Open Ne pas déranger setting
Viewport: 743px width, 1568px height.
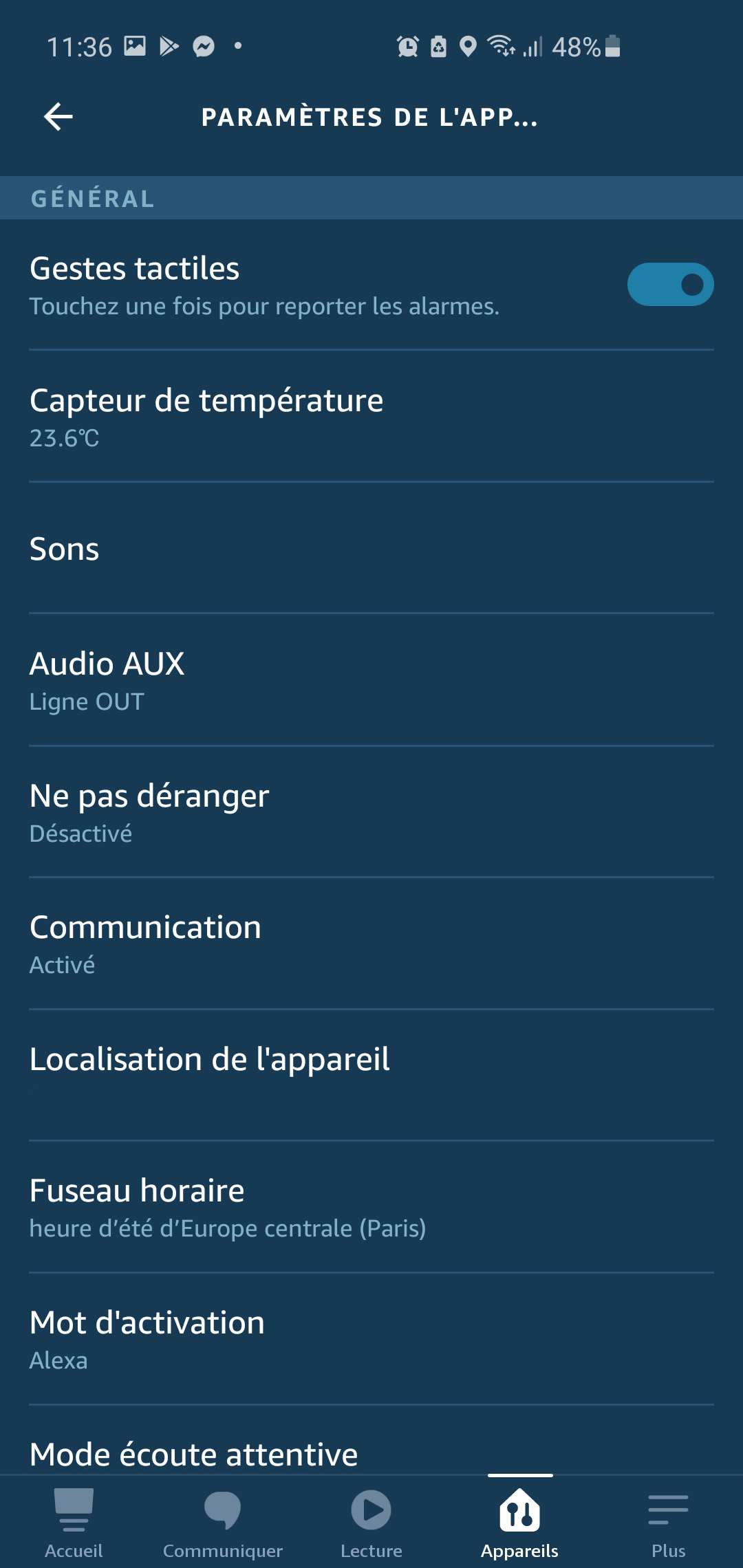click(371, 812)
